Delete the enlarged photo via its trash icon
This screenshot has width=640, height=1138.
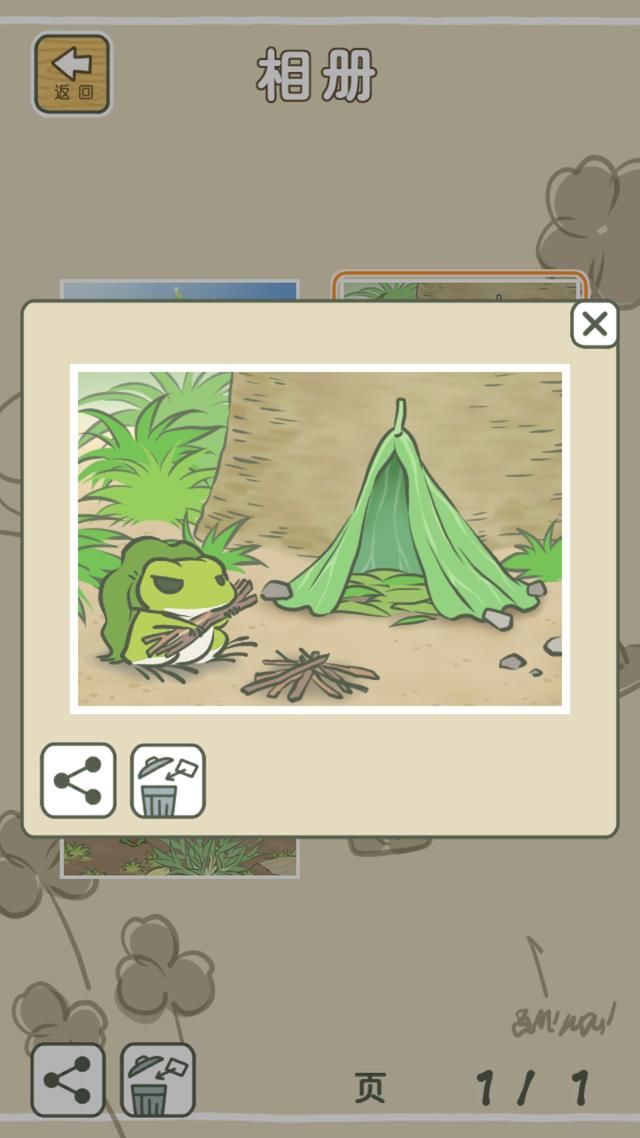click(167, 781)
